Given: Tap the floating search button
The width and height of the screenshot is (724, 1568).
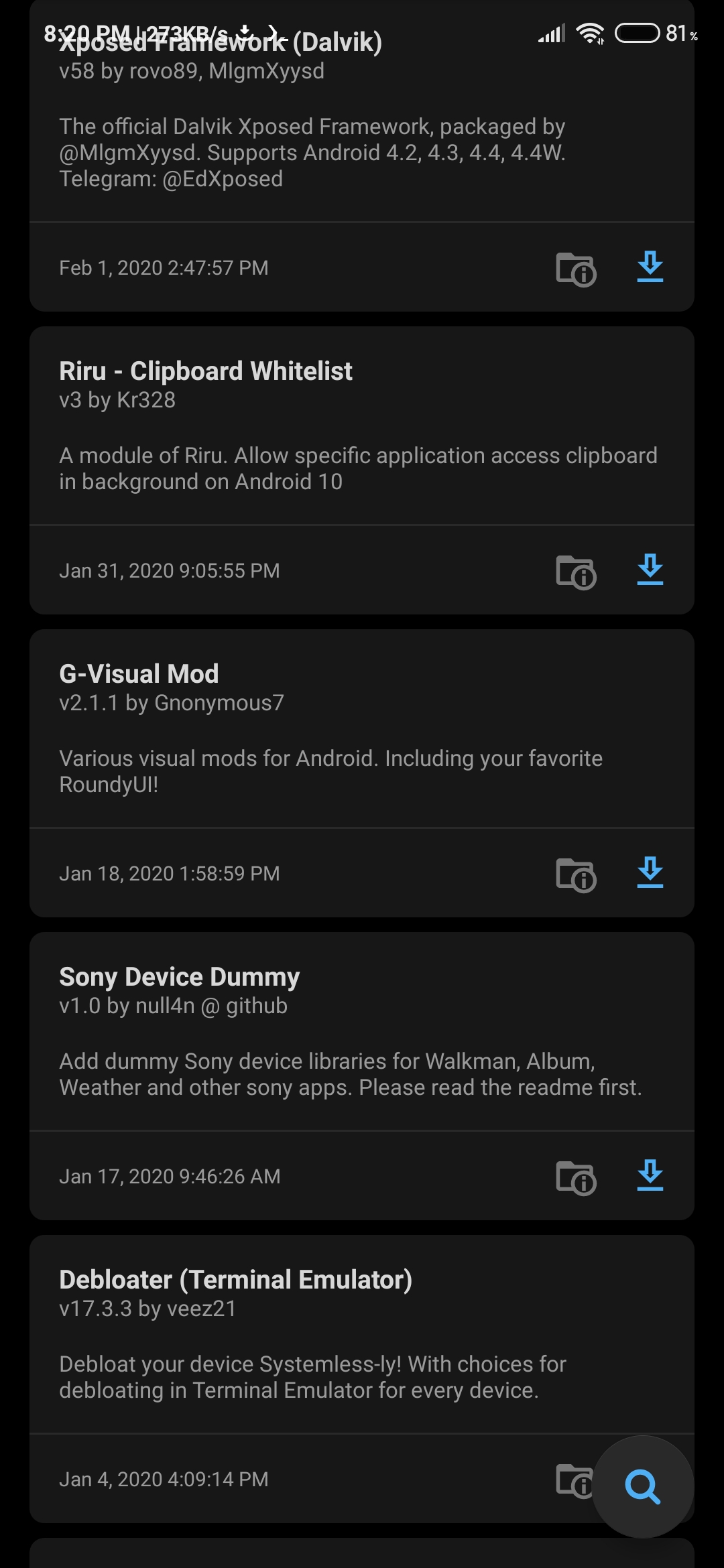Looking at the screenshot, I should (x=643, y=1487).
